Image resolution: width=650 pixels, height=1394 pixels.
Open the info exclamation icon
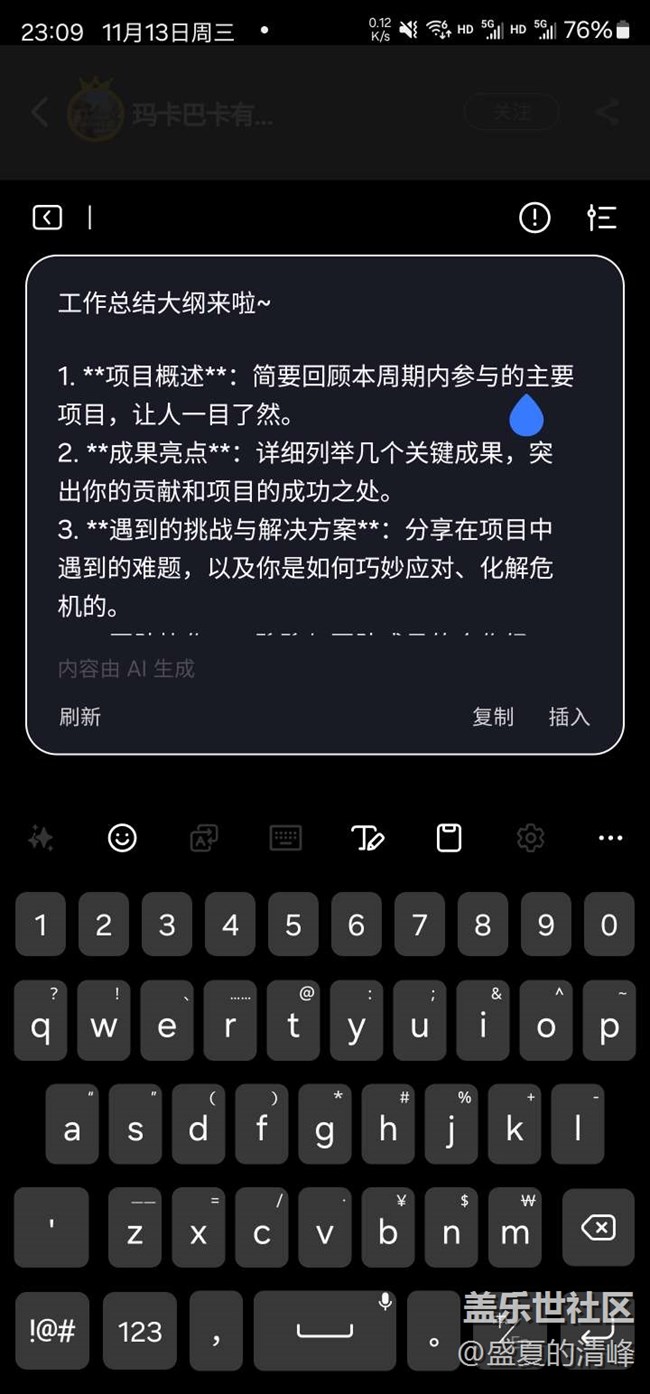[535, 217]
